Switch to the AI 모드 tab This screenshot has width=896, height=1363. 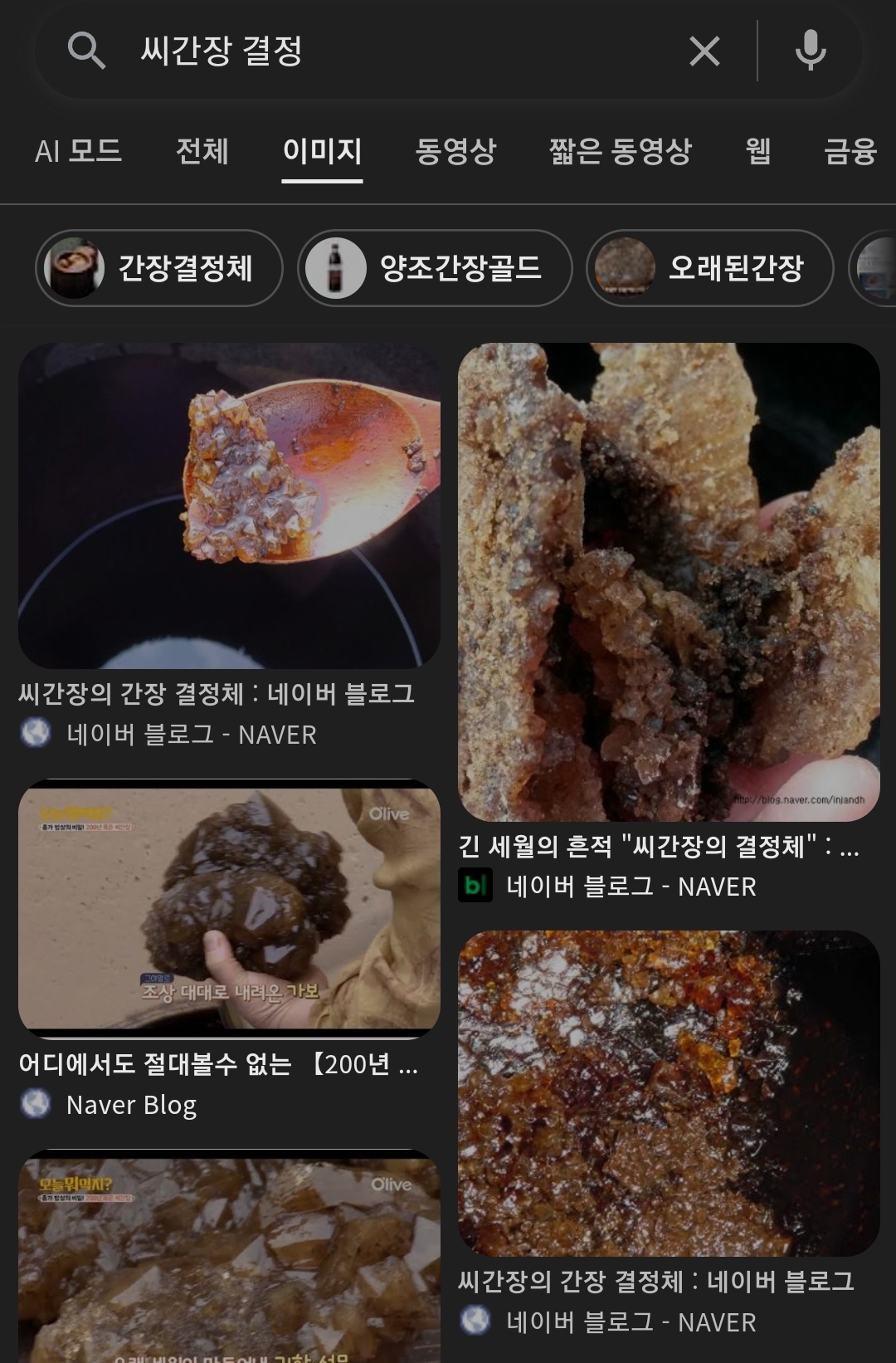click(79, 151)
